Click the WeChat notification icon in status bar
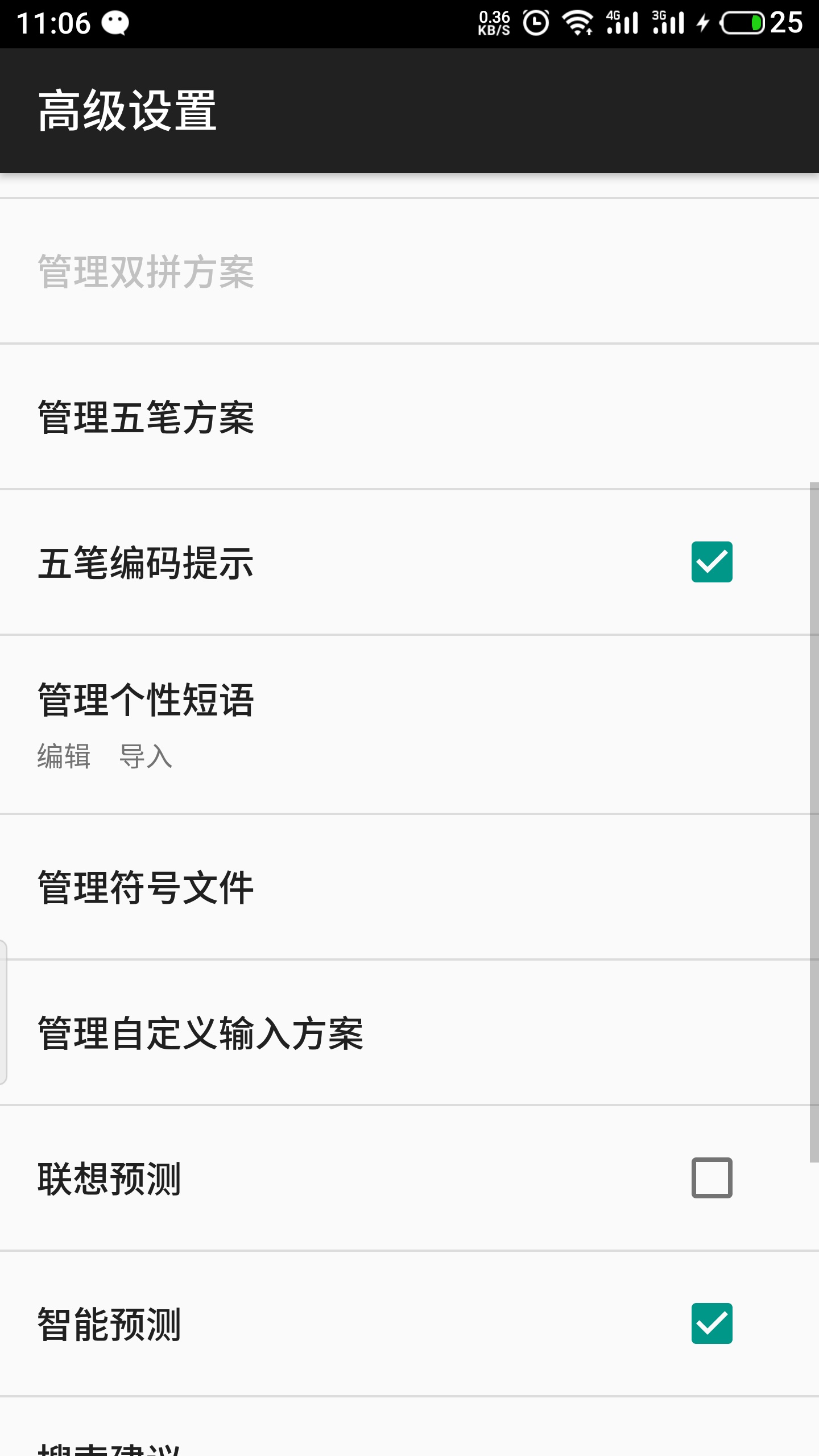819x1456 pixels. tap(117, 23)
